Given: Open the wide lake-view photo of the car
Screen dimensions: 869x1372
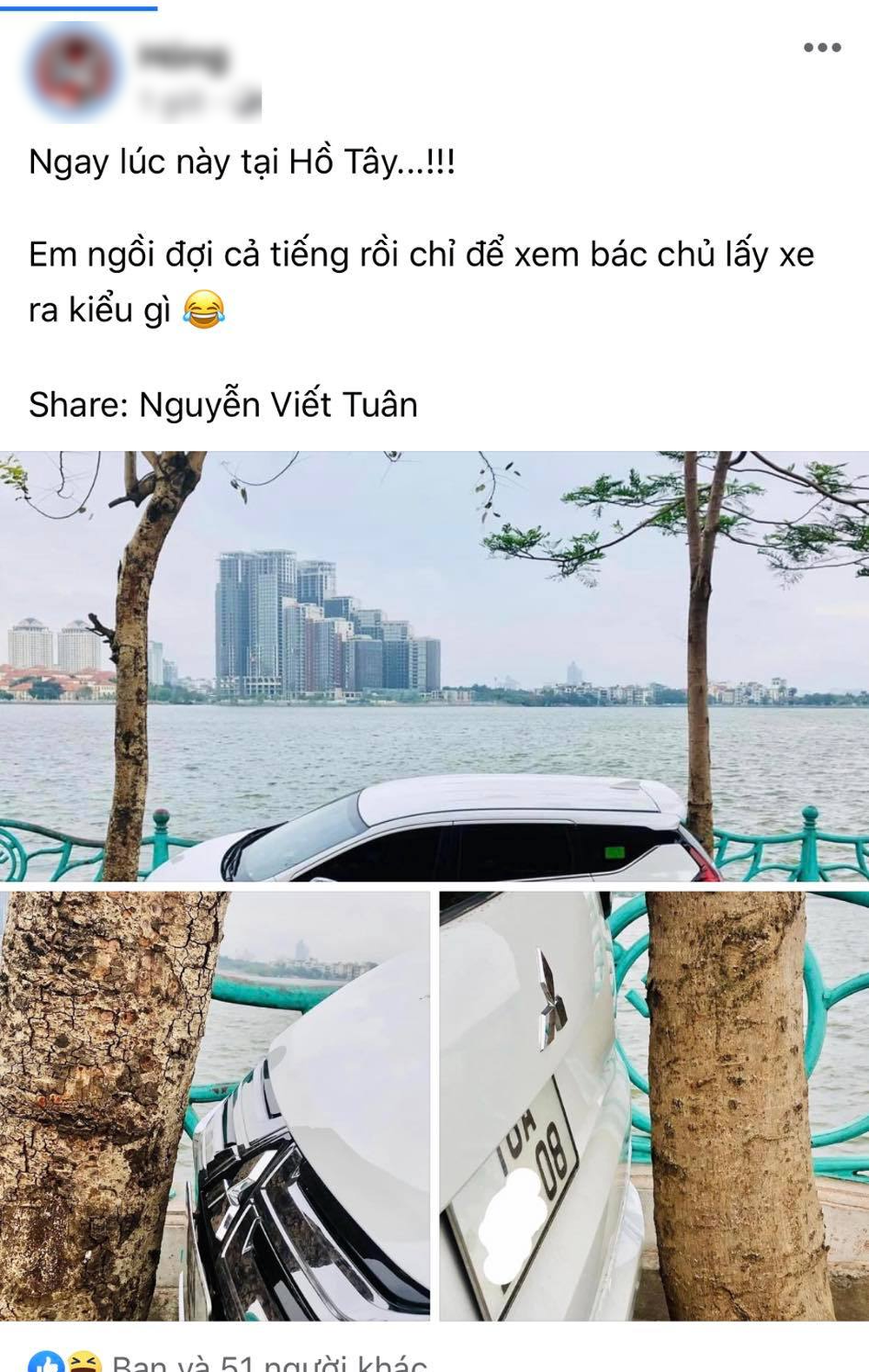Looking at the screenshot, I should [x=434, y=666].
